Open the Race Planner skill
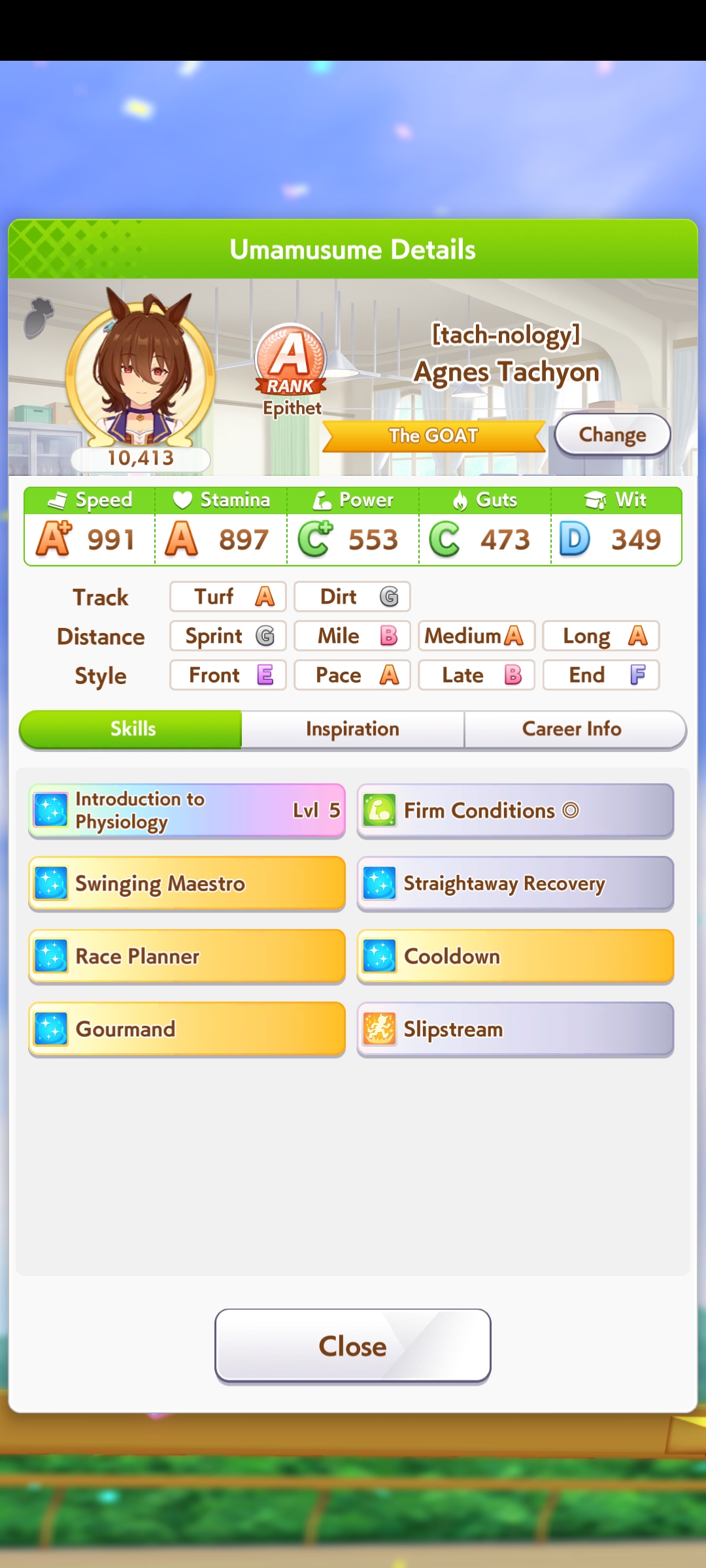This screenshot has height=1568, width=706. tap(187, 956)
